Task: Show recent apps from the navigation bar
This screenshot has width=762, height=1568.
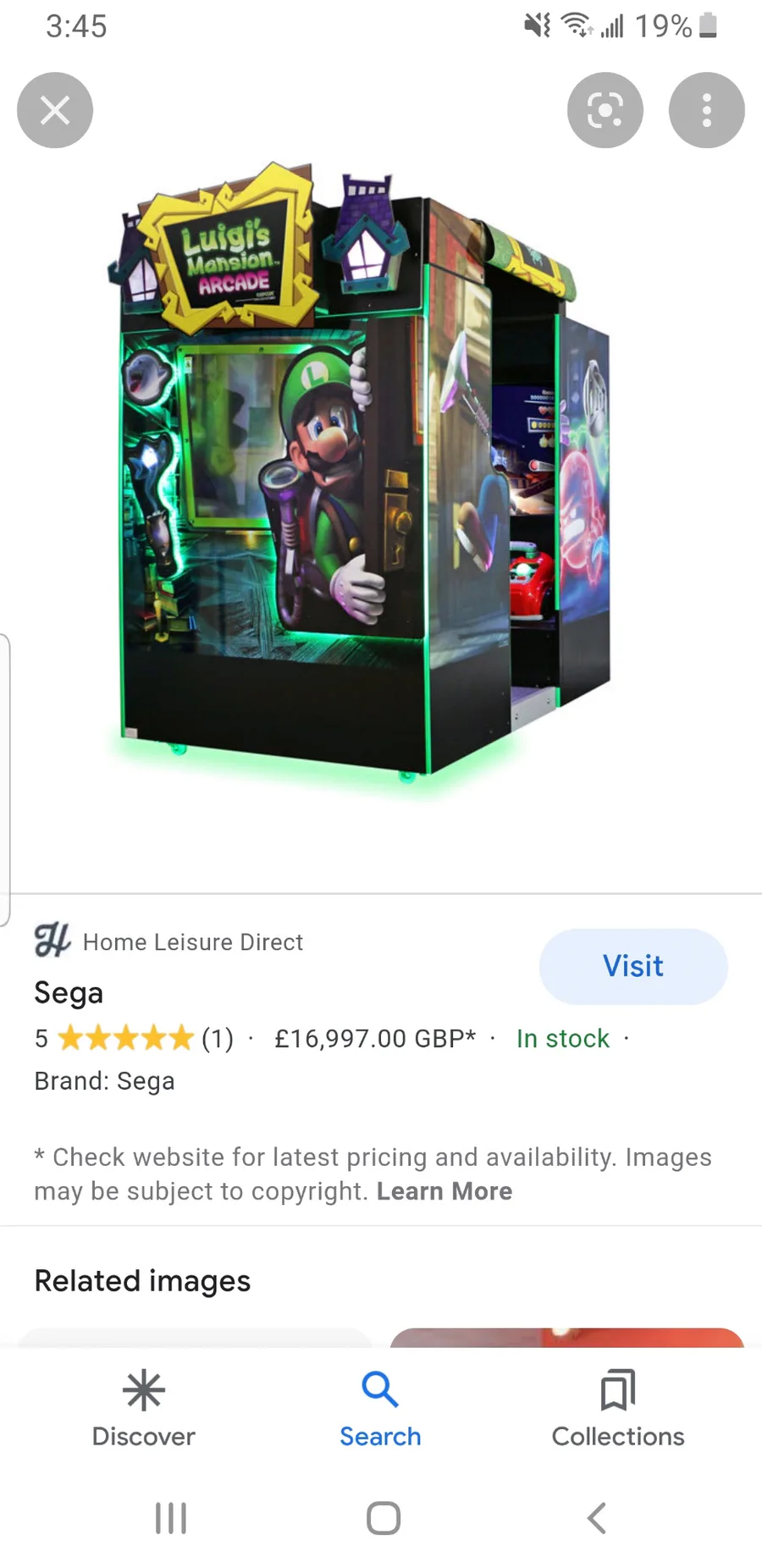Action: click(170, 1518)
